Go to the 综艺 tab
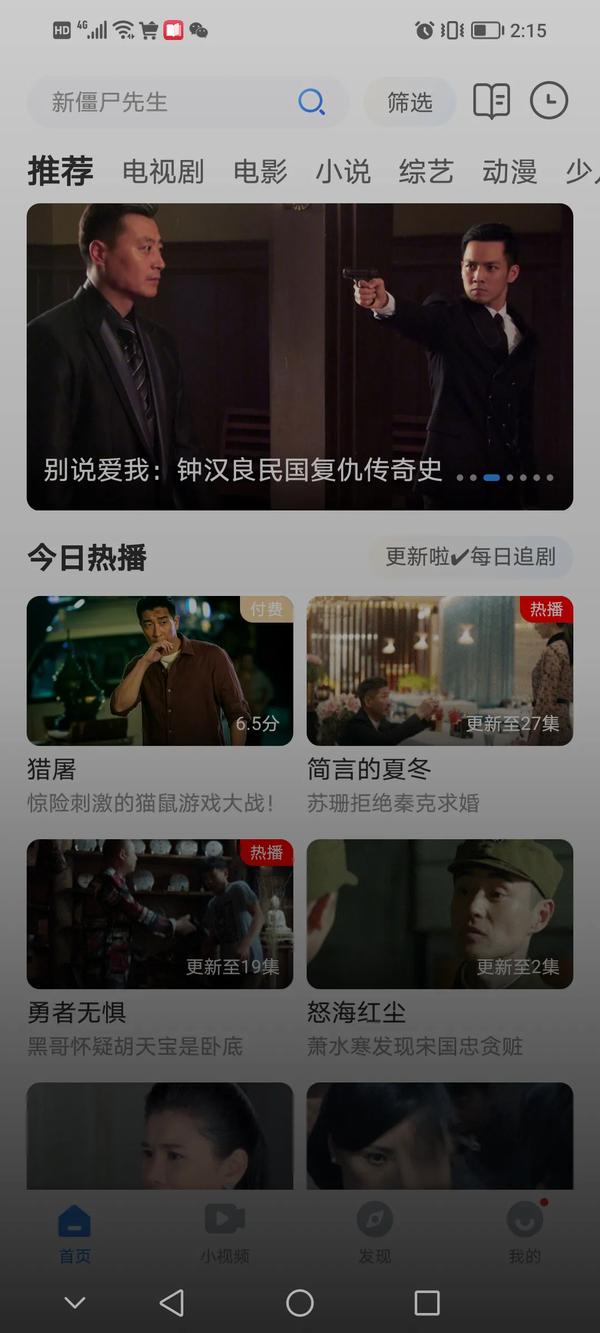Screen dimensions: 600x1333 [426, 172]
